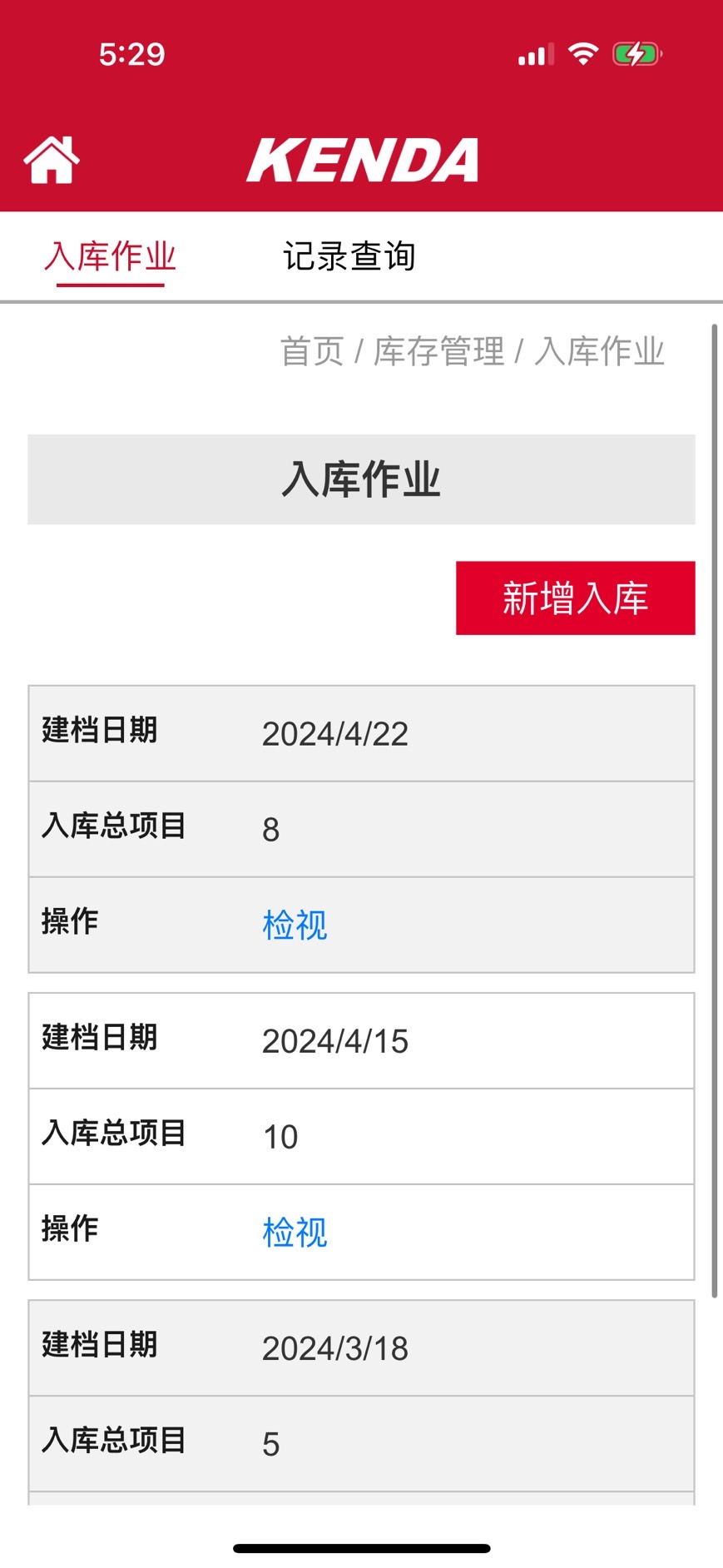Go to home via house icon
Image resolution: width=723 pixels, height=1568 pixels.
(x=52, y=159)
